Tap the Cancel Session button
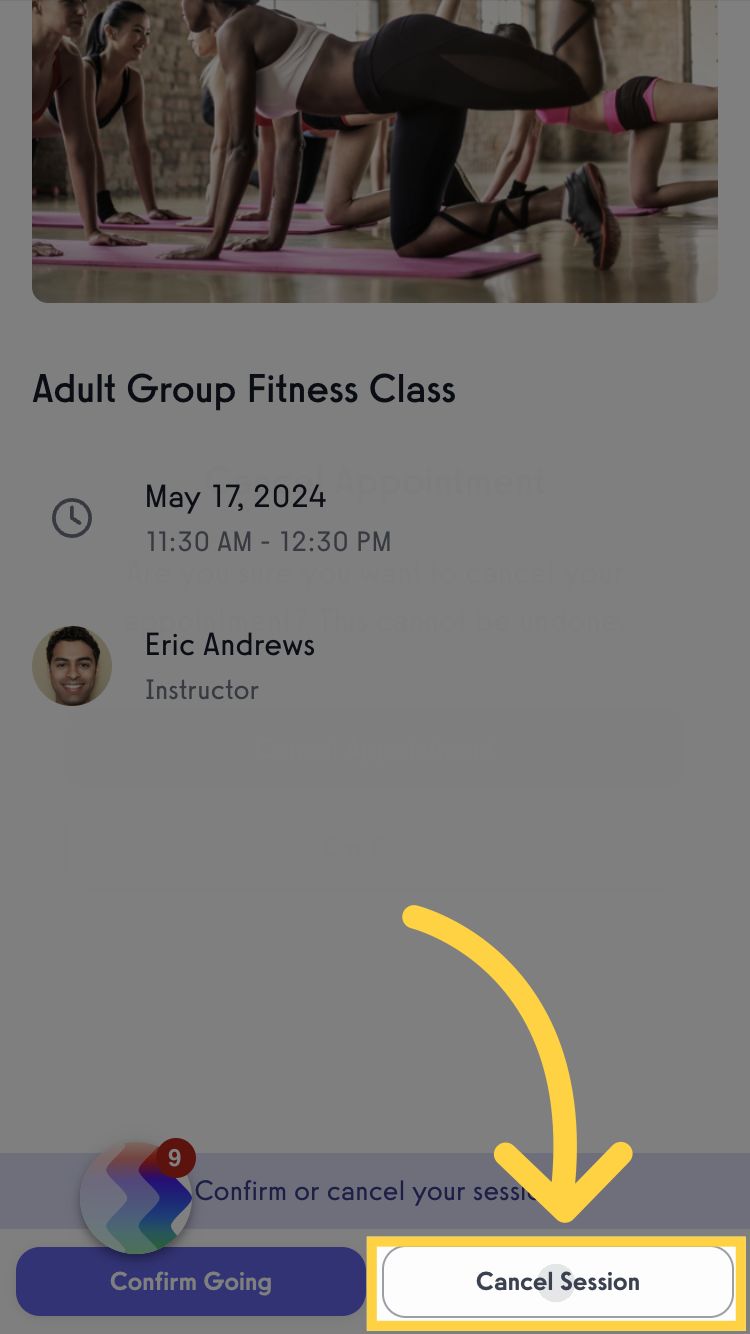The image size is (750, 1334). [557, 1281]
